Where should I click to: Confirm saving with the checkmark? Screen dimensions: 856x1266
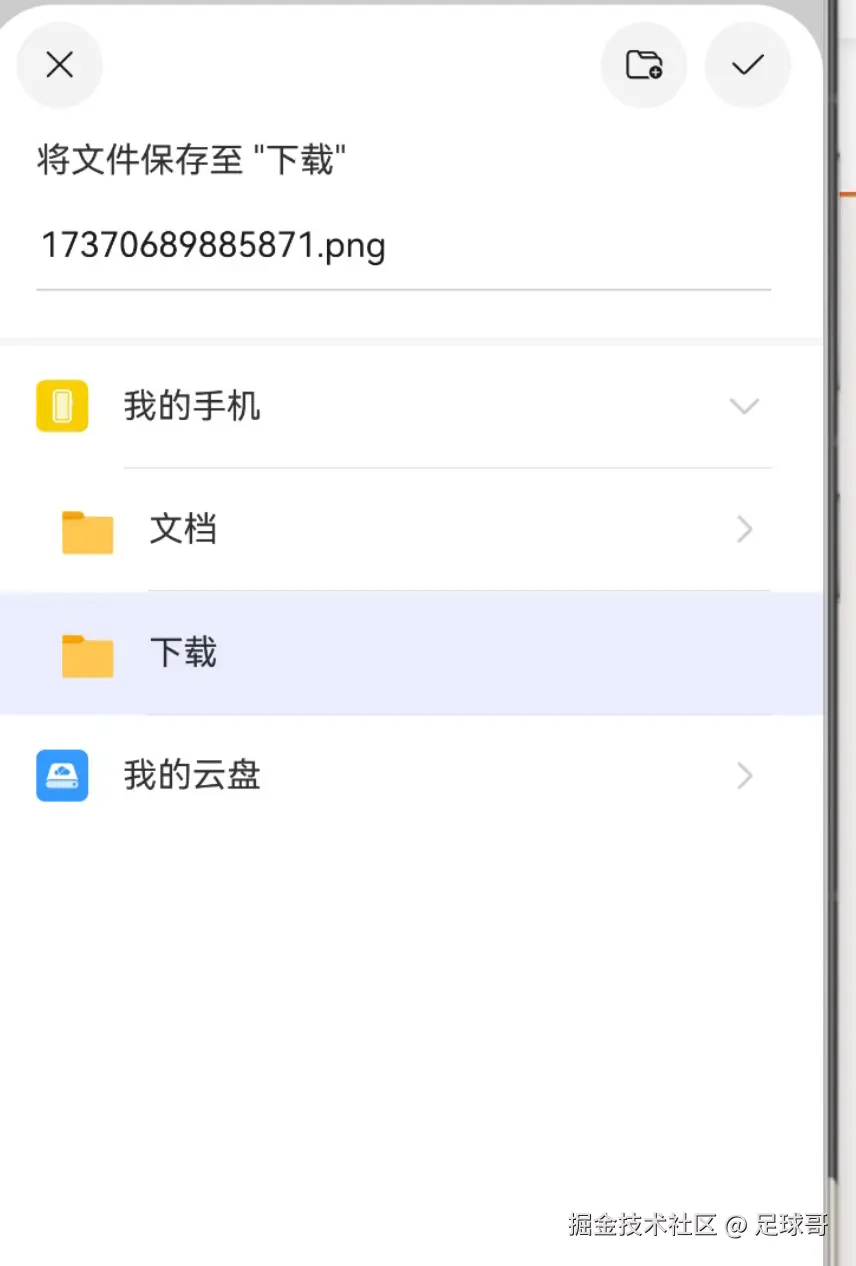[x=747, y=65]
